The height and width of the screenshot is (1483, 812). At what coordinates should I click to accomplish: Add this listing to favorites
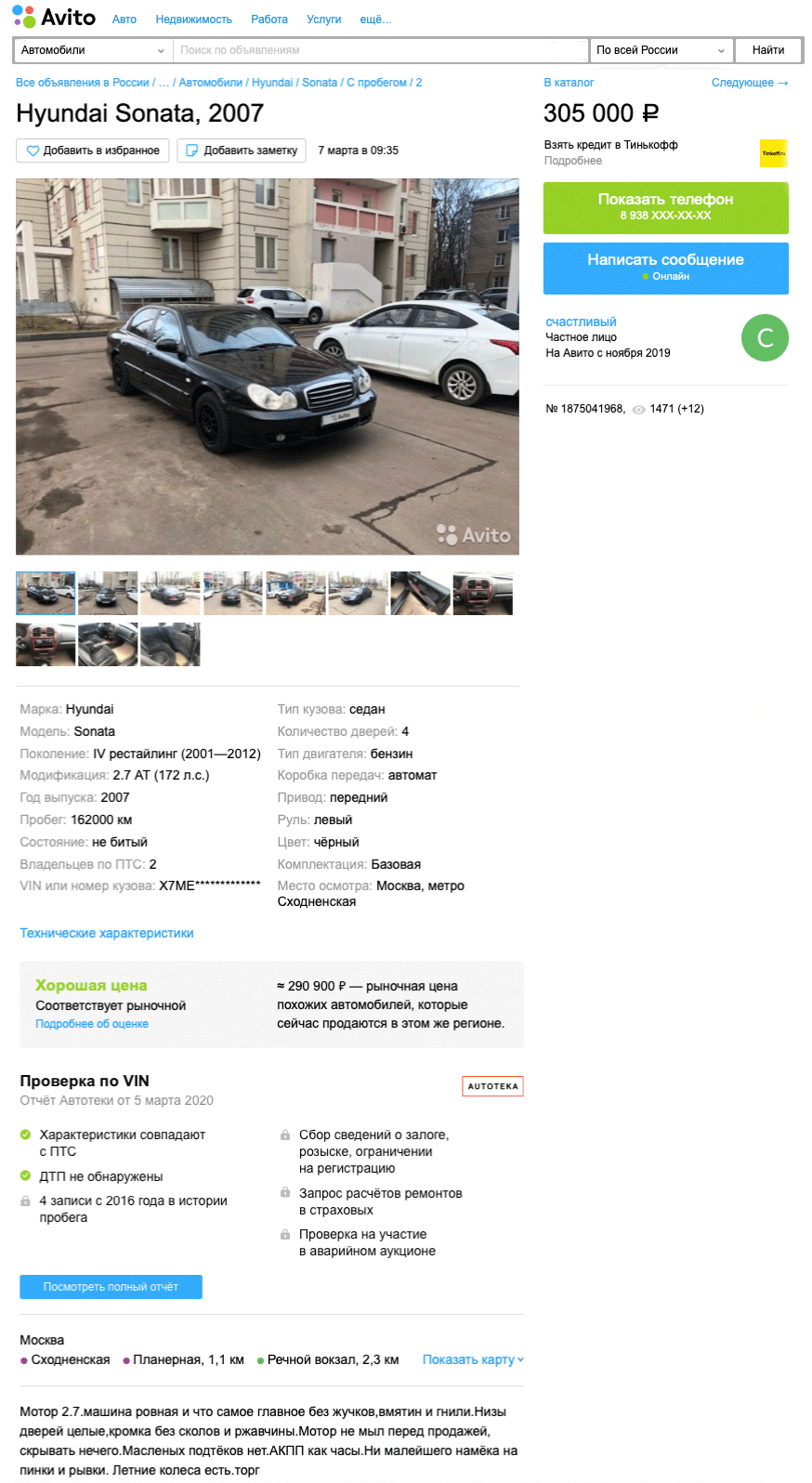click(93, 151)
